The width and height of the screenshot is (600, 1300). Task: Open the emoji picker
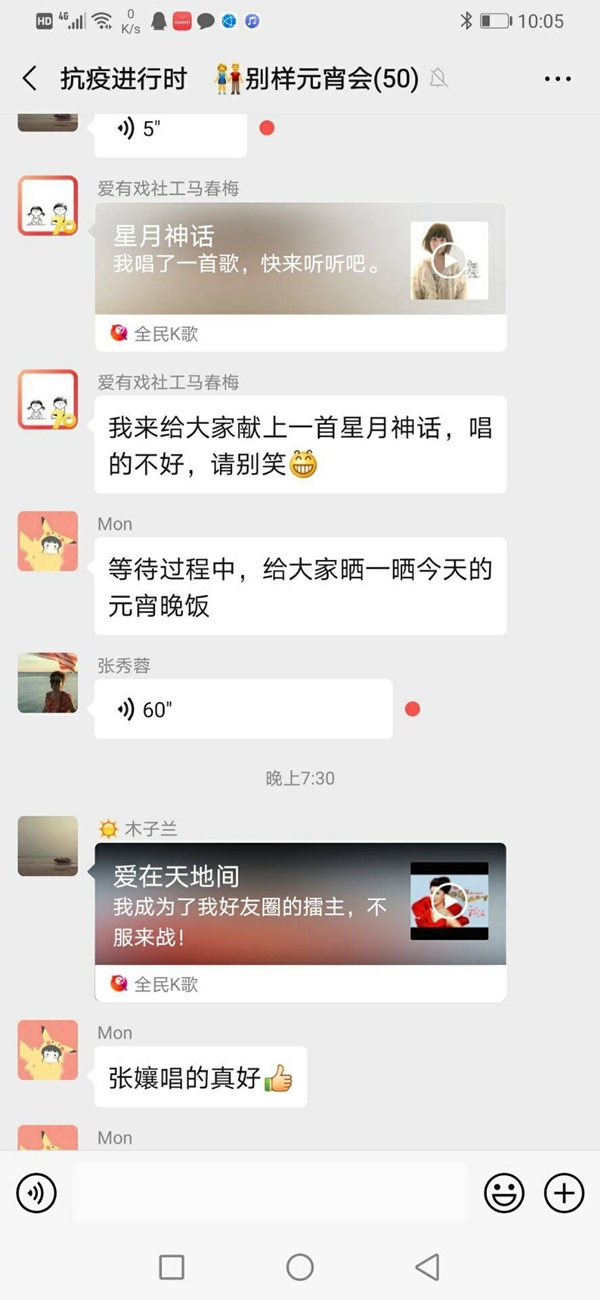(x=504, y=1192)
